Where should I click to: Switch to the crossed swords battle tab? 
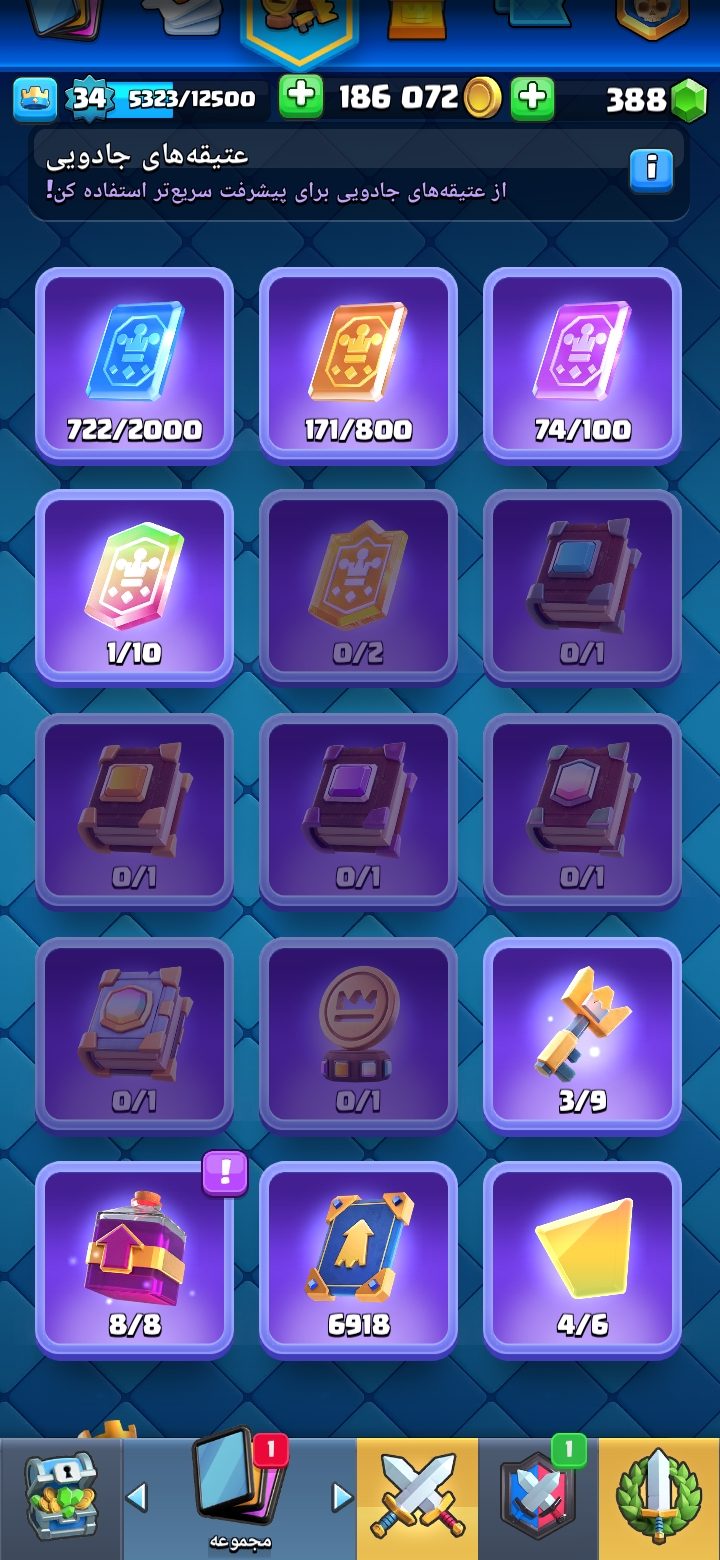point(417,1498)
